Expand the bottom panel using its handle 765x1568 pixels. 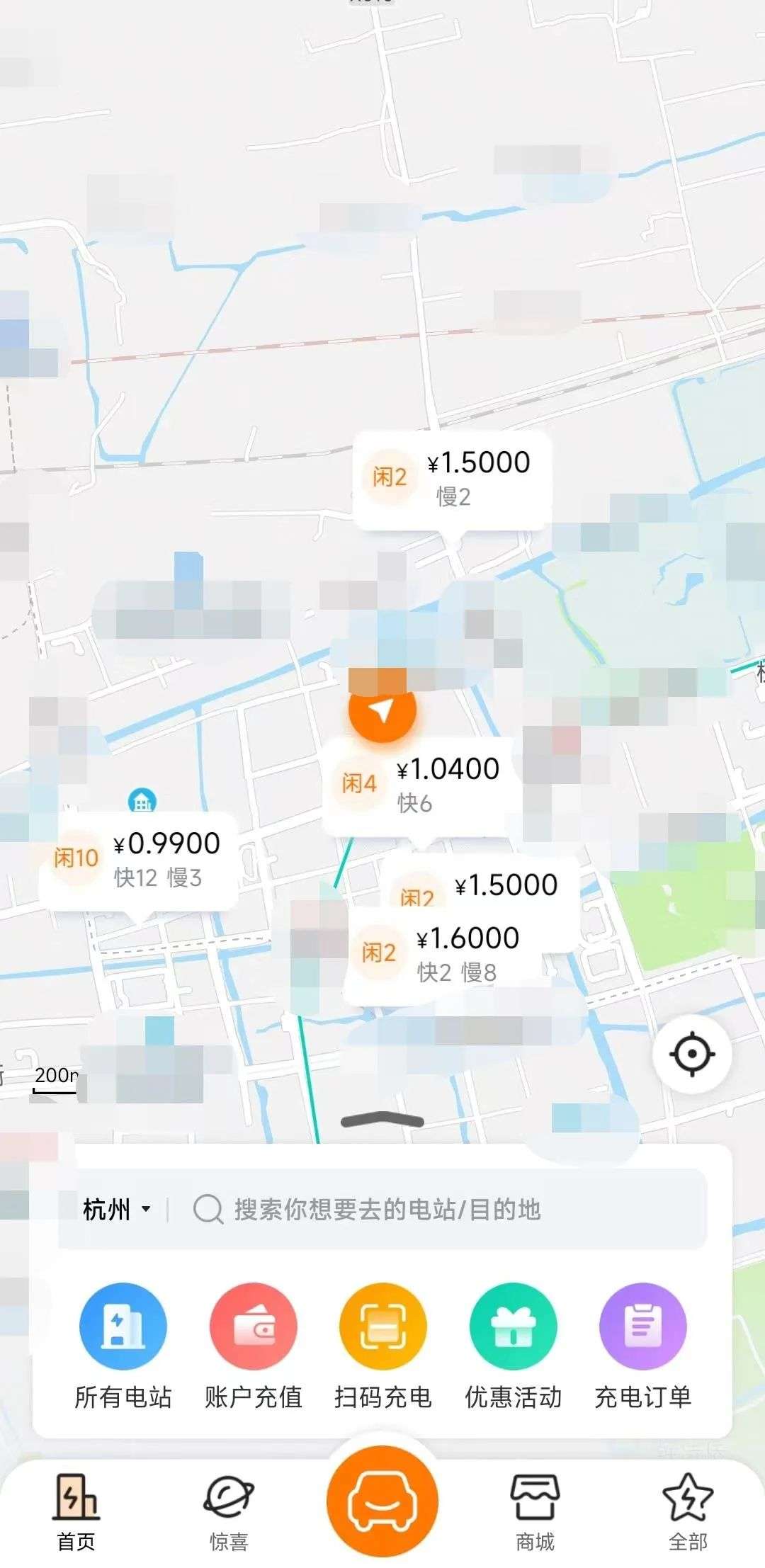coord(382,1120)
